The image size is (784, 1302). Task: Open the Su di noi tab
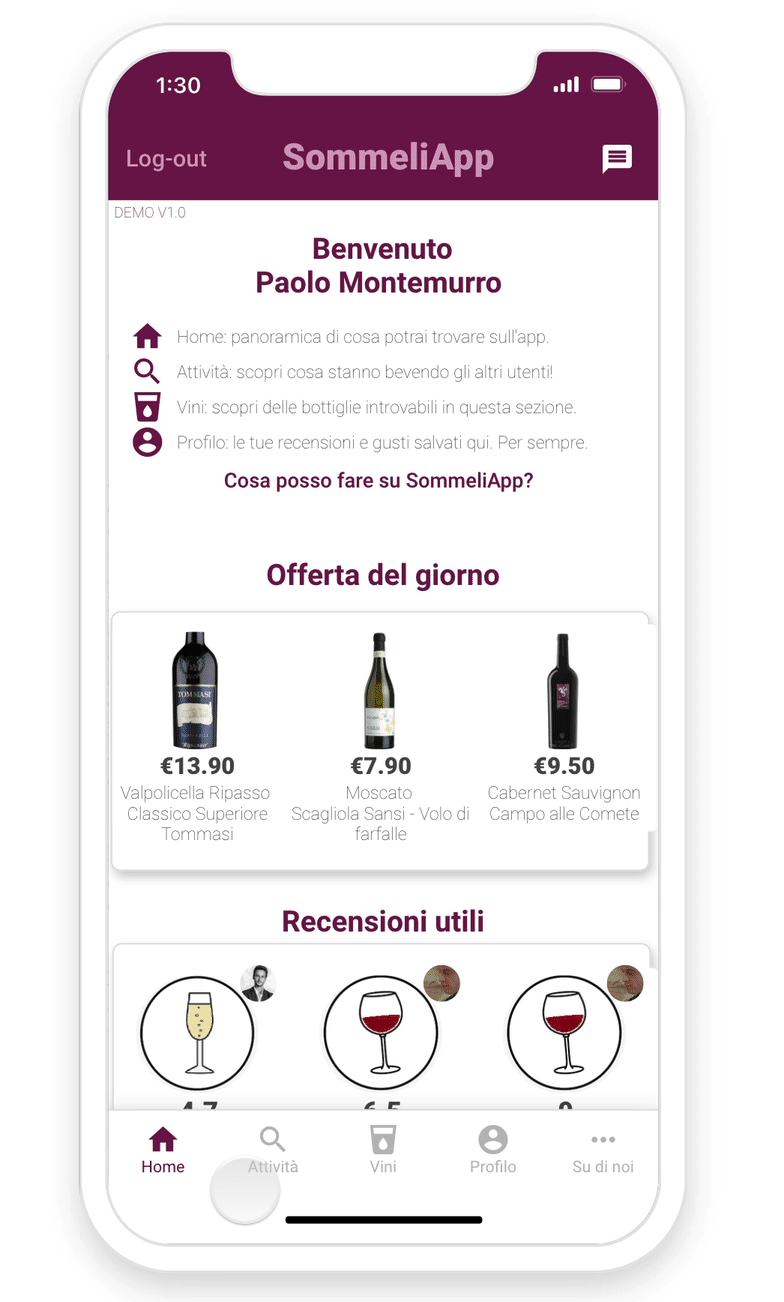[603, 1150]
